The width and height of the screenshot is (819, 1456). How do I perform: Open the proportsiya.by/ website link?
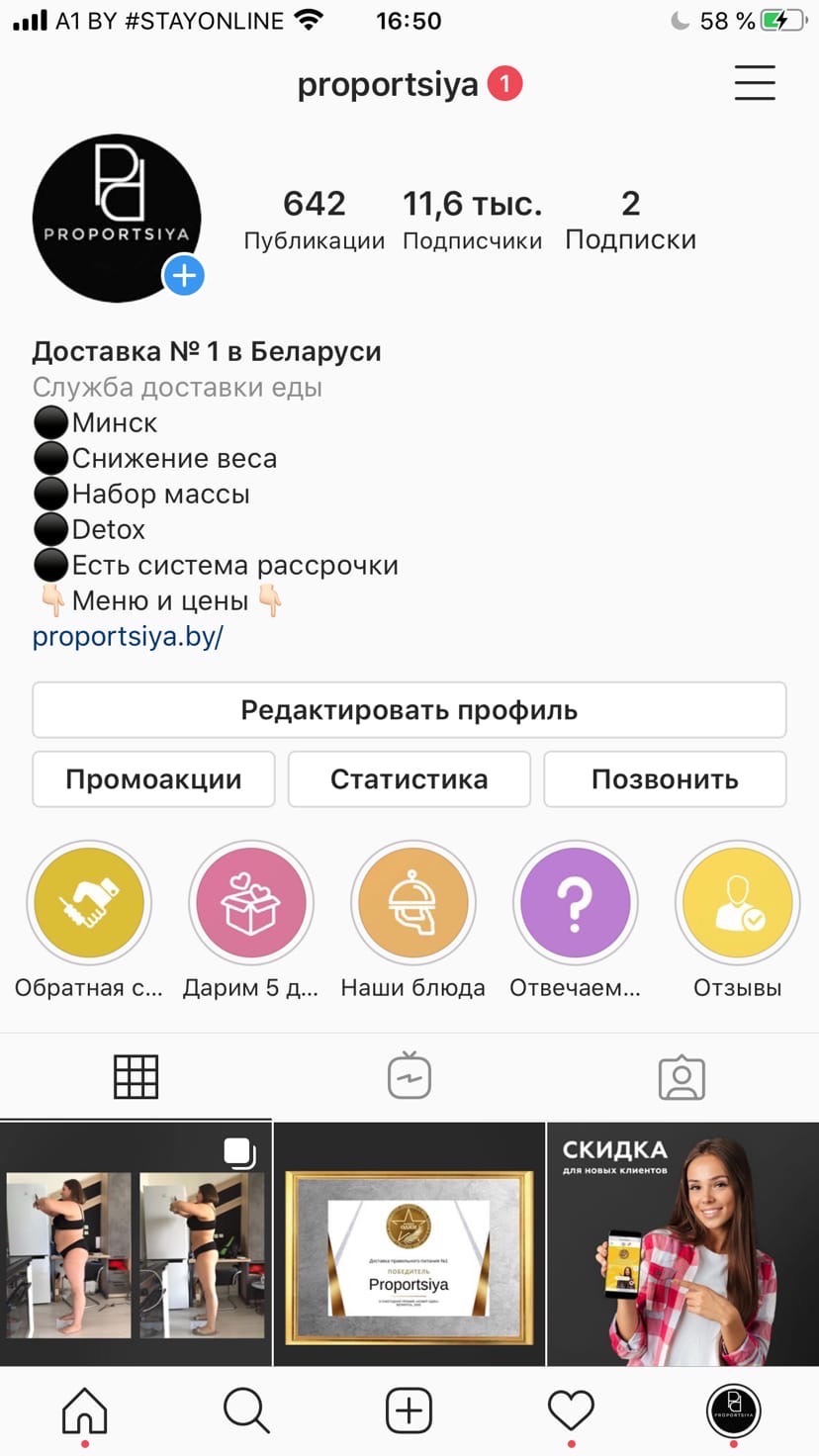tap(128, 636)
